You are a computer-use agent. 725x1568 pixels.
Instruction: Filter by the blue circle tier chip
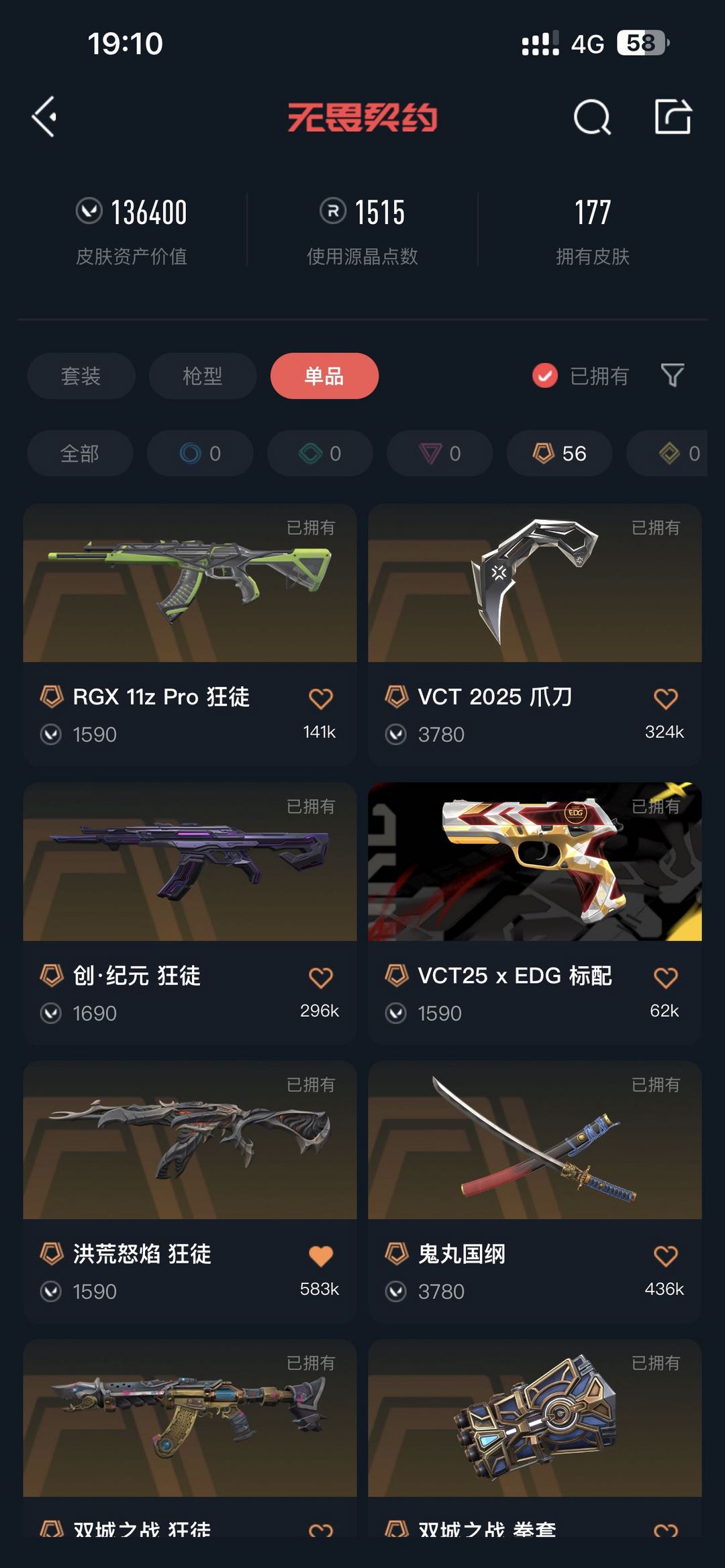pyautogui.click(x=200, y=454)
